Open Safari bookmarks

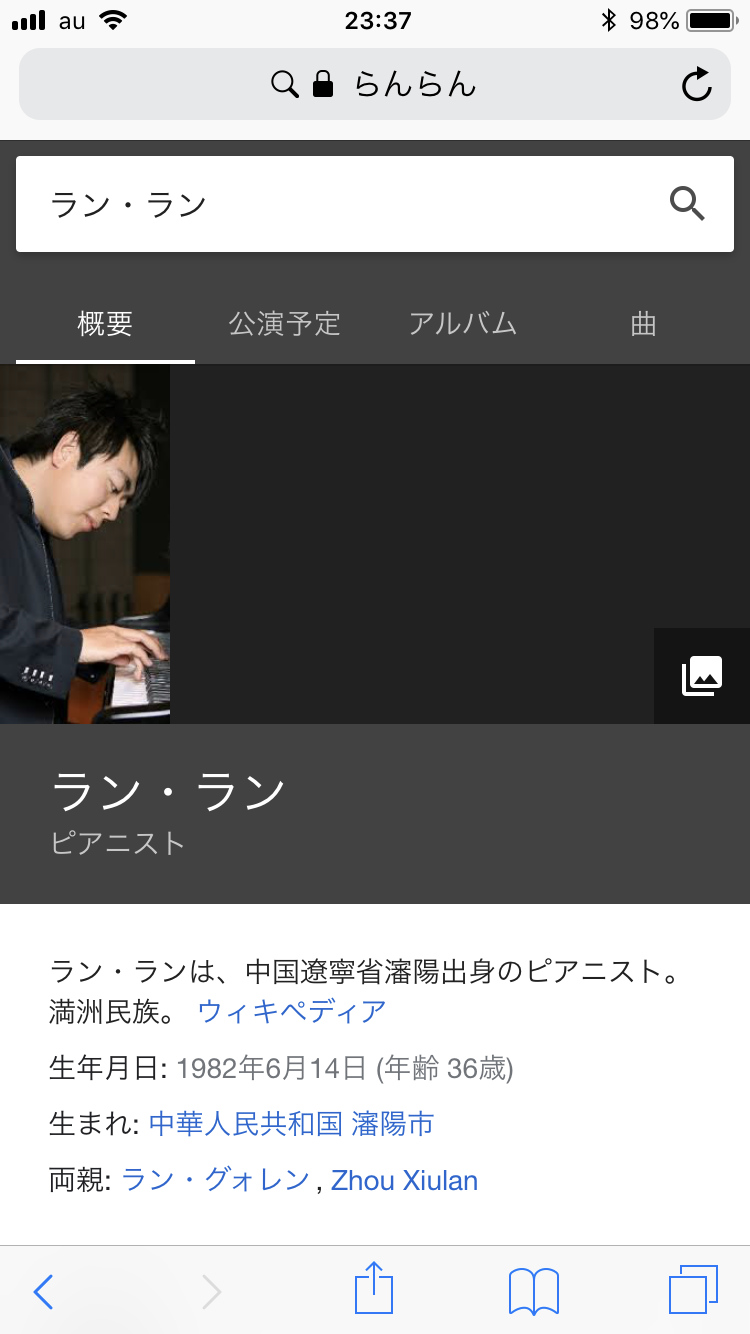click(534, 1291)
